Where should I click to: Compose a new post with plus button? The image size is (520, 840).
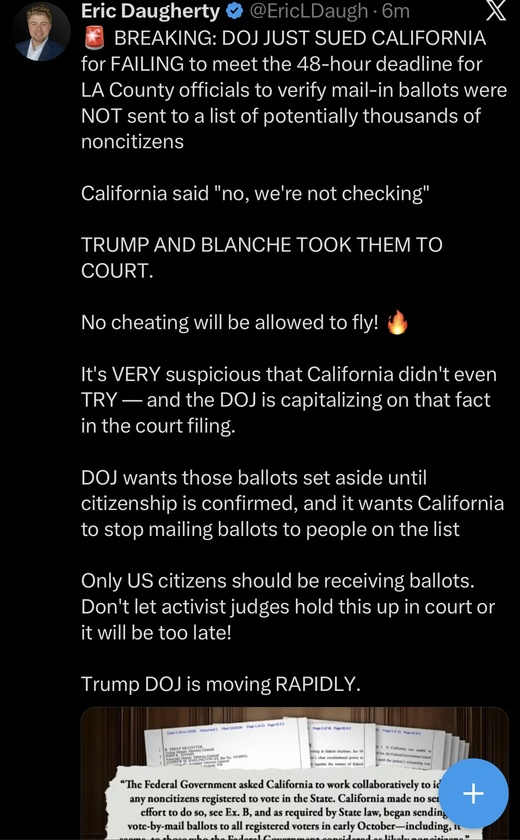(x=473, y=793)
